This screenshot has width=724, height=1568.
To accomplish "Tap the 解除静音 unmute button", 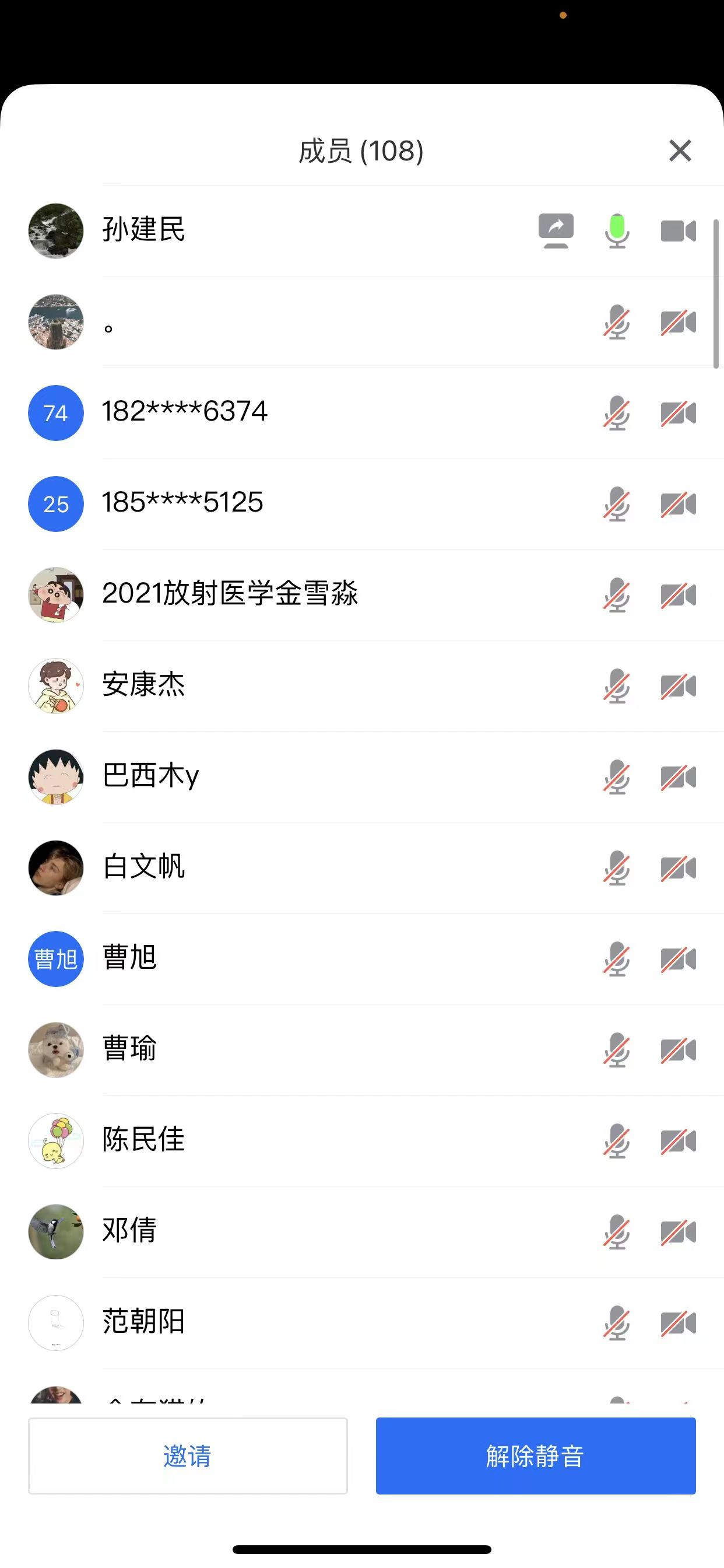I will click(535, 1455).
